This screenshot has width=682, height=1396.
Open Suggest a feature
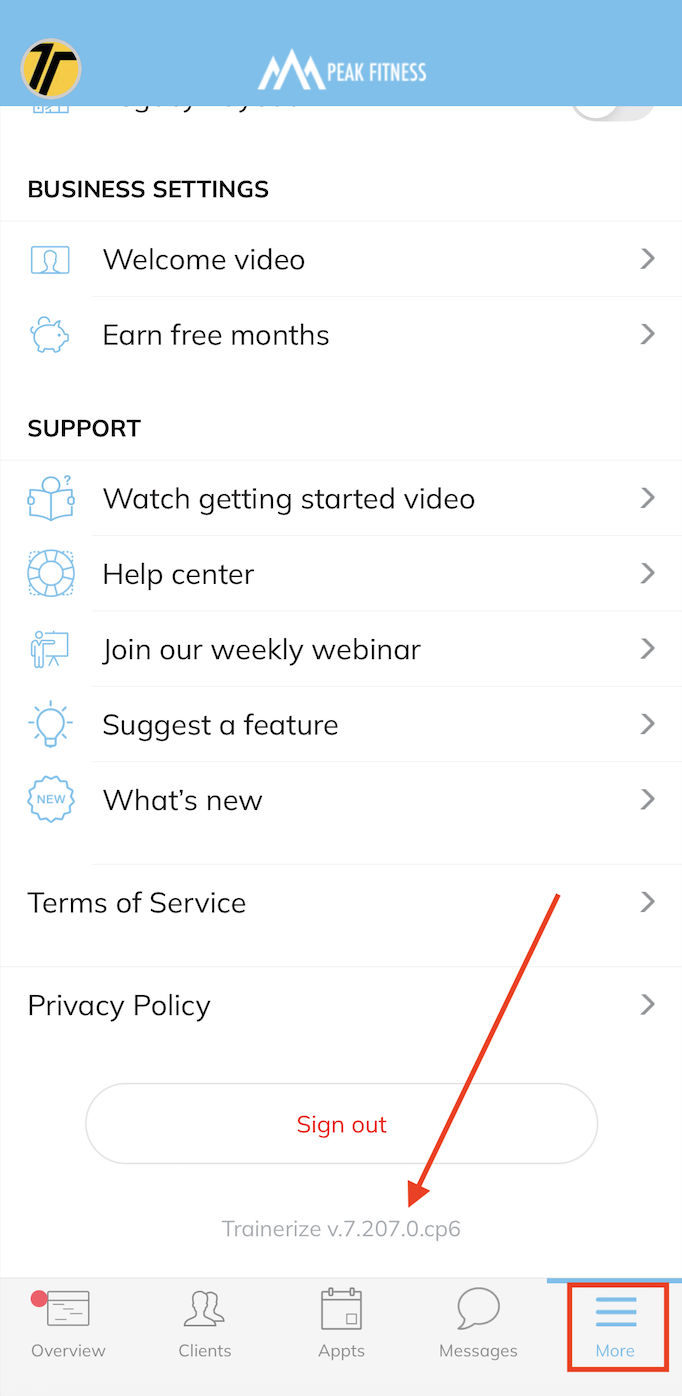[340, 724]
